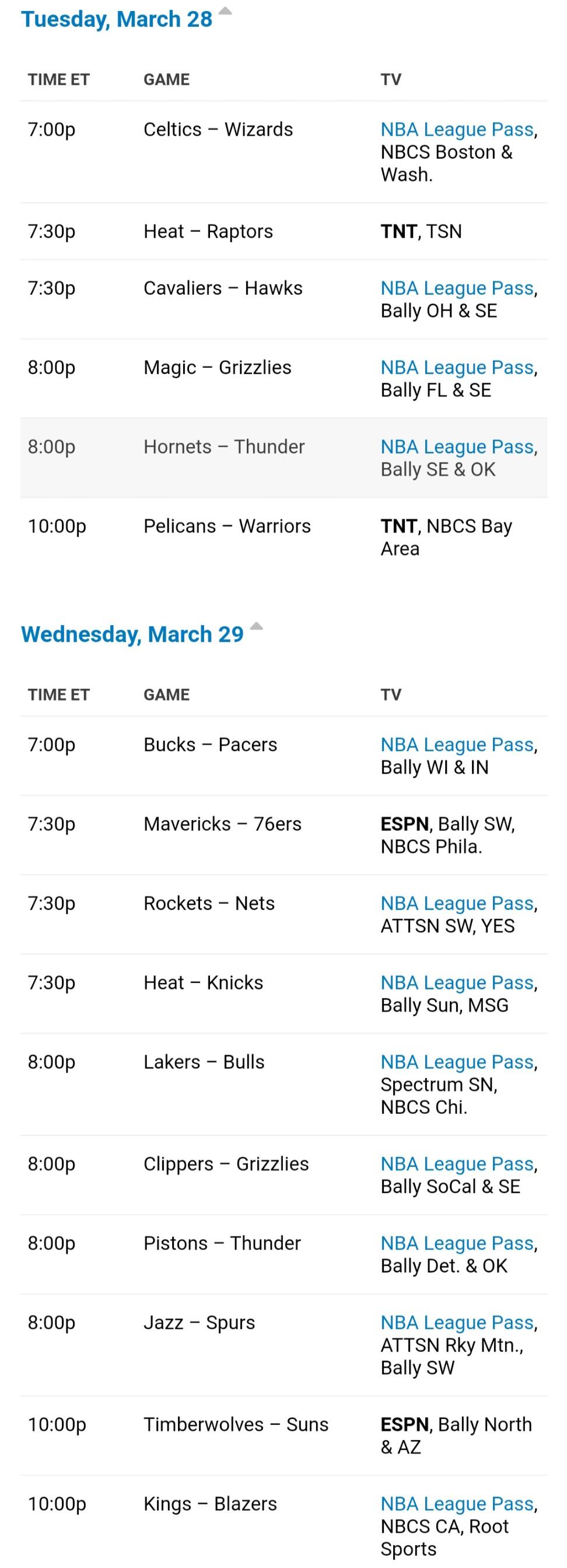
Task: Open NBA League Pass link for Pistons – Thunder
Action: (457, 1243)
